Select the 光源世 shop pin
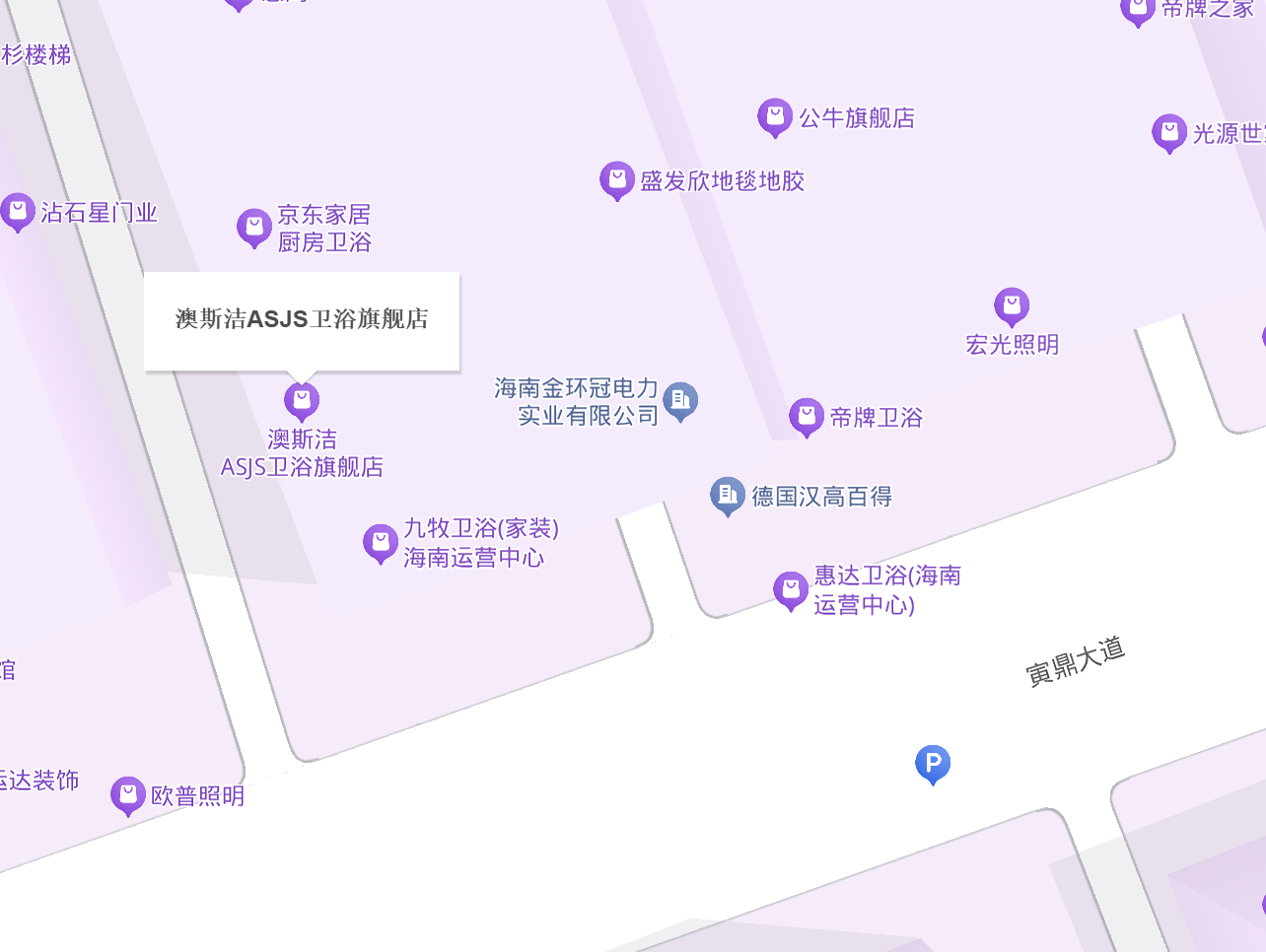The height and width of the screenshot is (952, 1266). tap(1169, 133)
